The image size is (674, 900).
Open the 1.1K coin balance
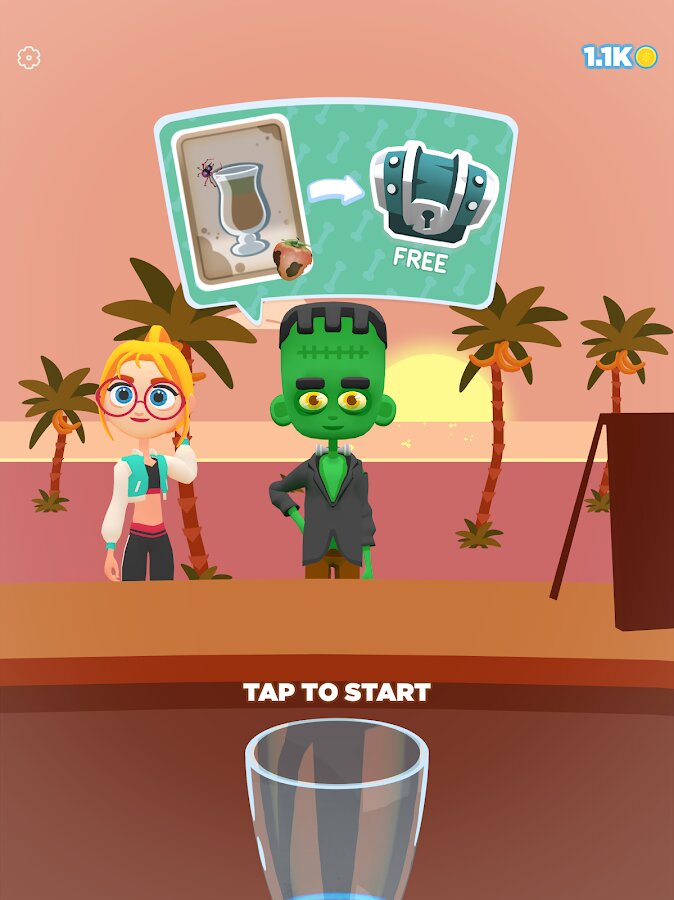619,57
